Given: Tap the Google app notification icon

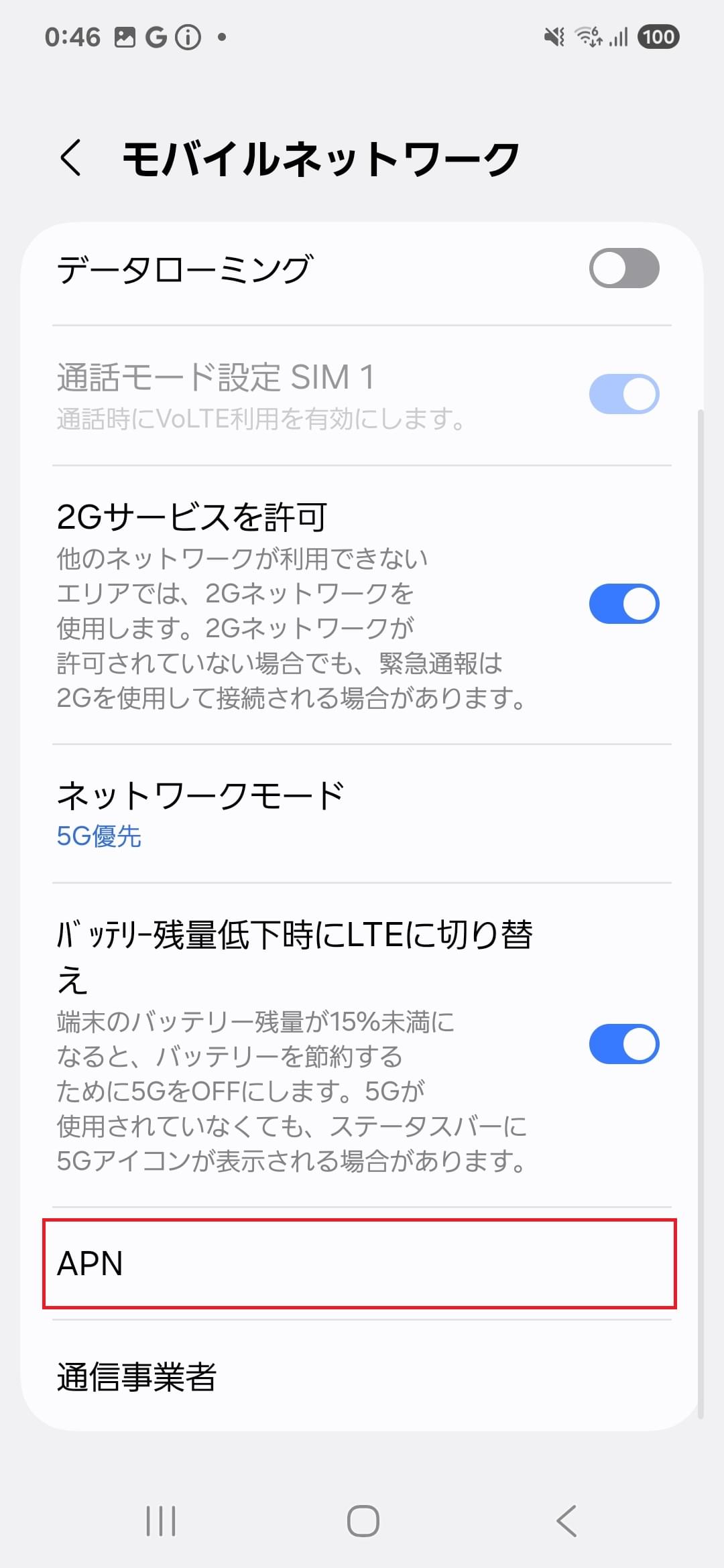Looking at the screenshot, I should click(x=155, y=37).
